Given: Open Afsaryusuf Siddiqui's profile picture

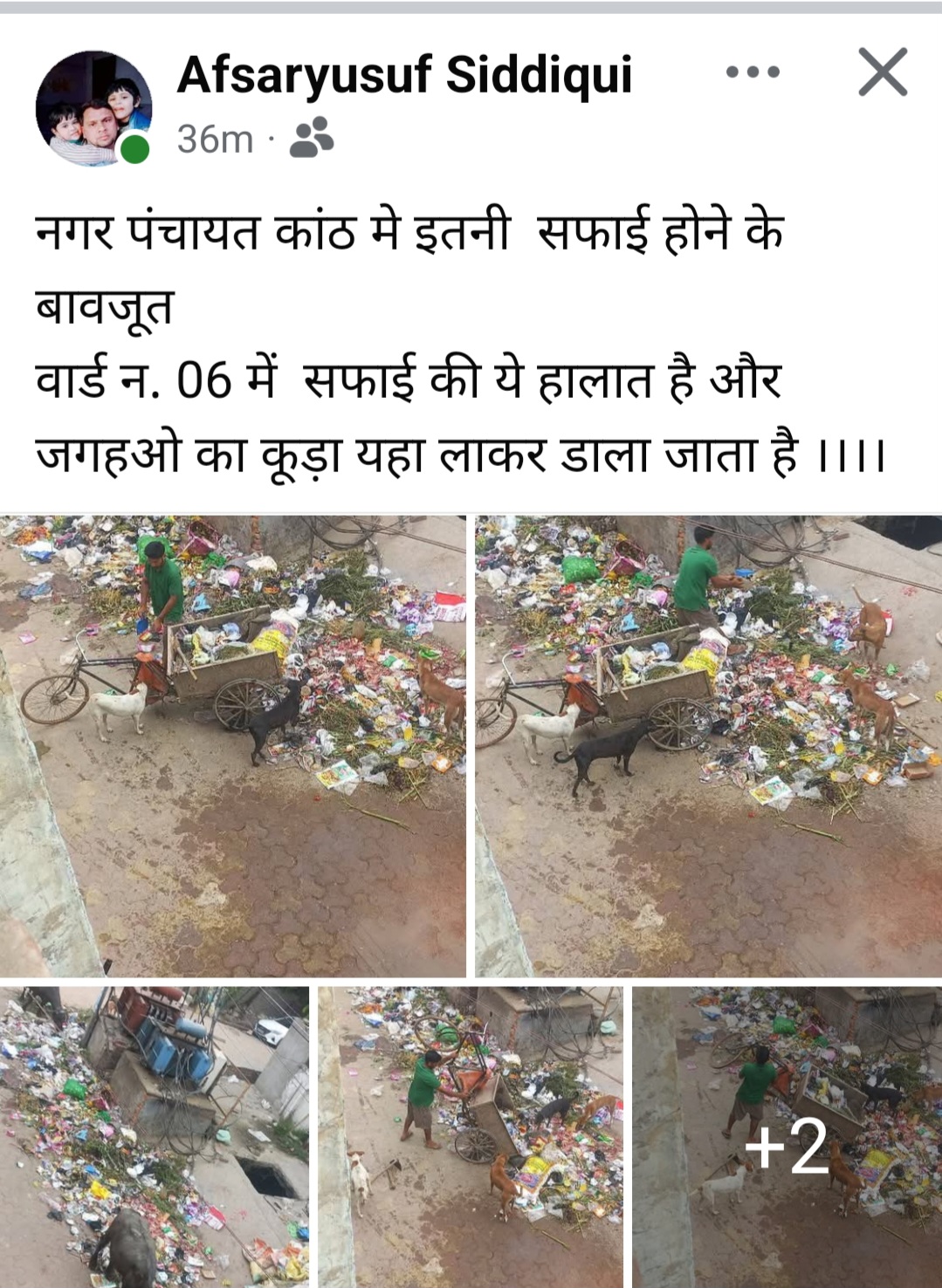Looking at the screenshot, I should [93, 107].
